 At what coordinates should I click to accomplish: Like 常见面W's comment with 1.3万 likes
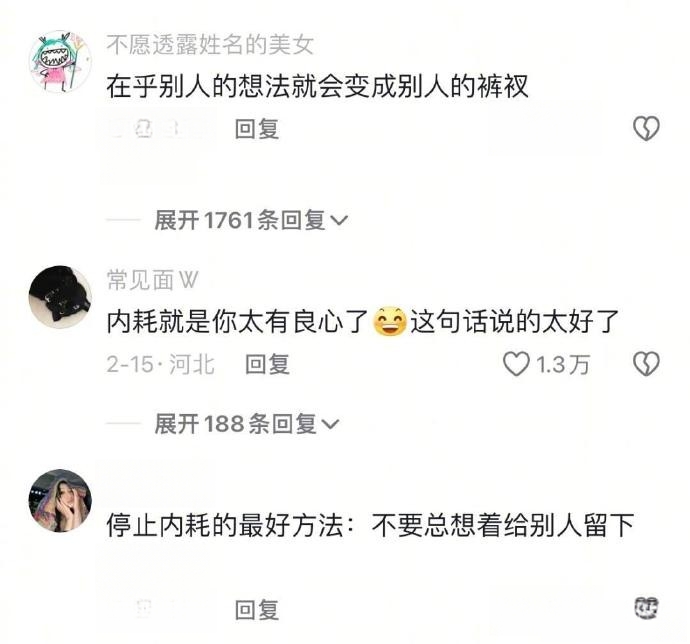515,365
